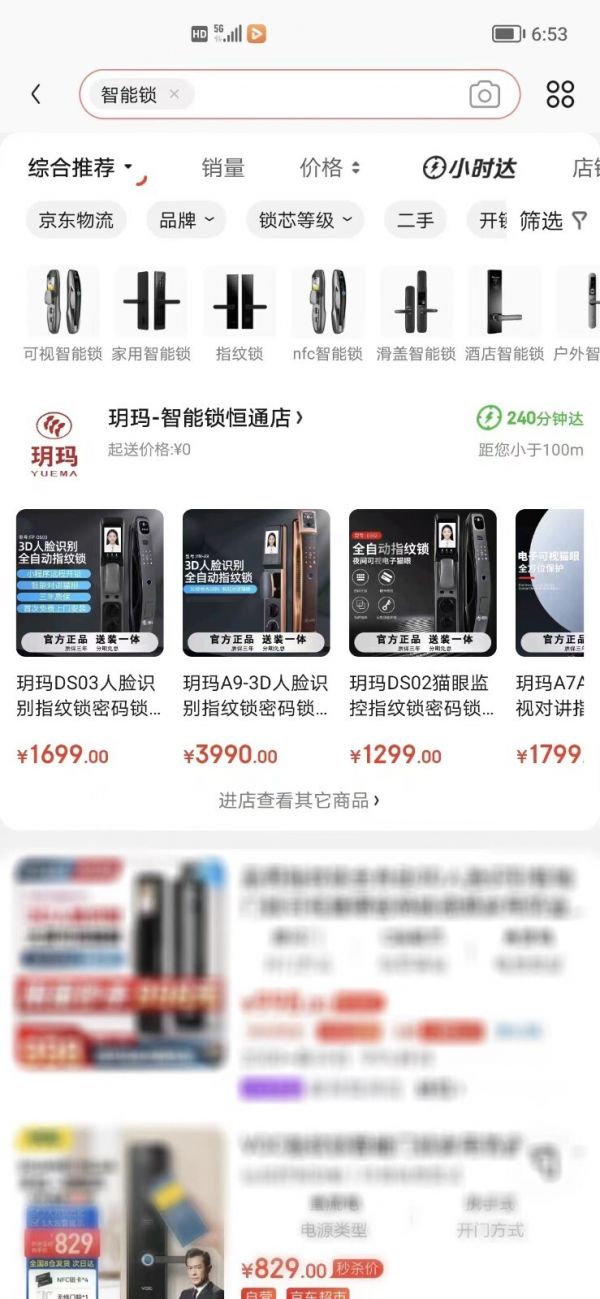Switch to the 小时达 tab

tap(468, 168)
